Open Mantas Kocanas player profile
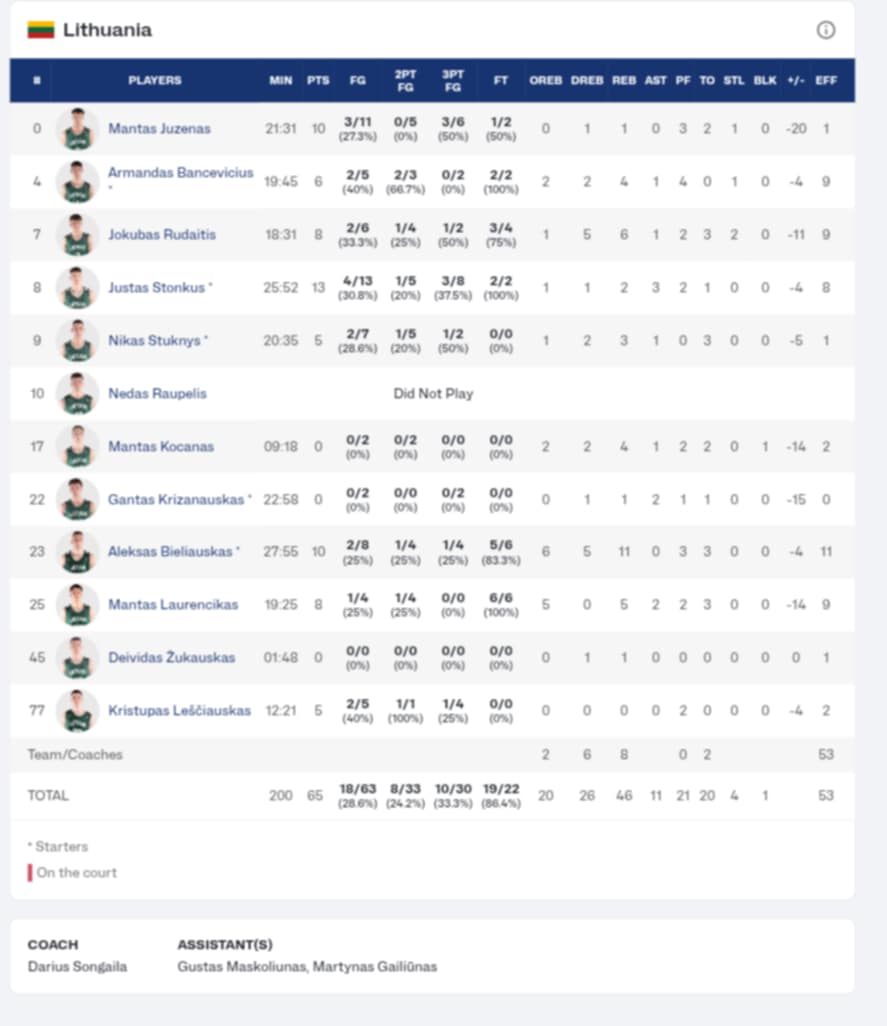The height and width of the screenshot is (1026, 887). pos(160,446)
